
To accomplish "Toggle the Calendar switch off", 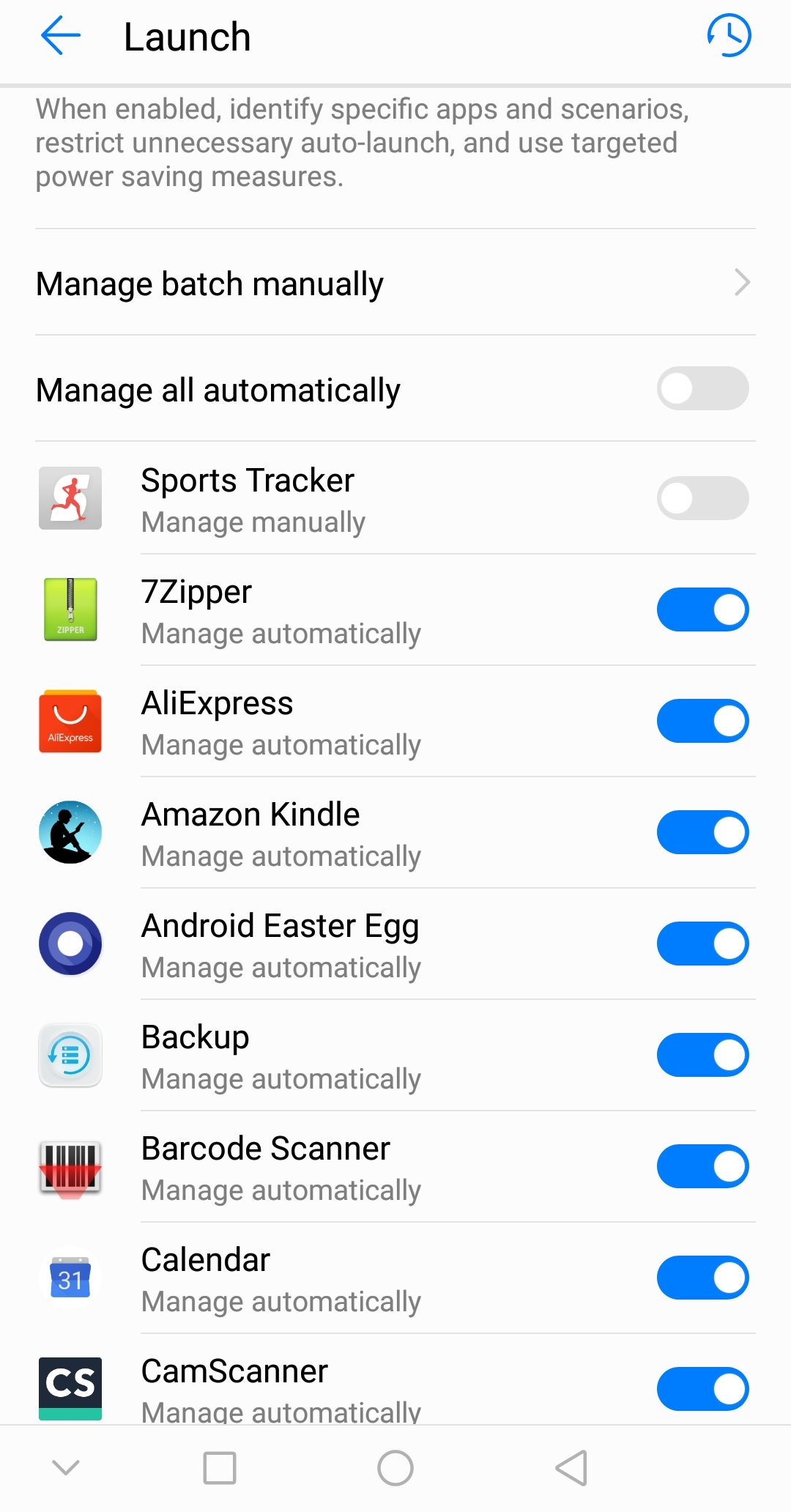I will [x=702, y=1278].
